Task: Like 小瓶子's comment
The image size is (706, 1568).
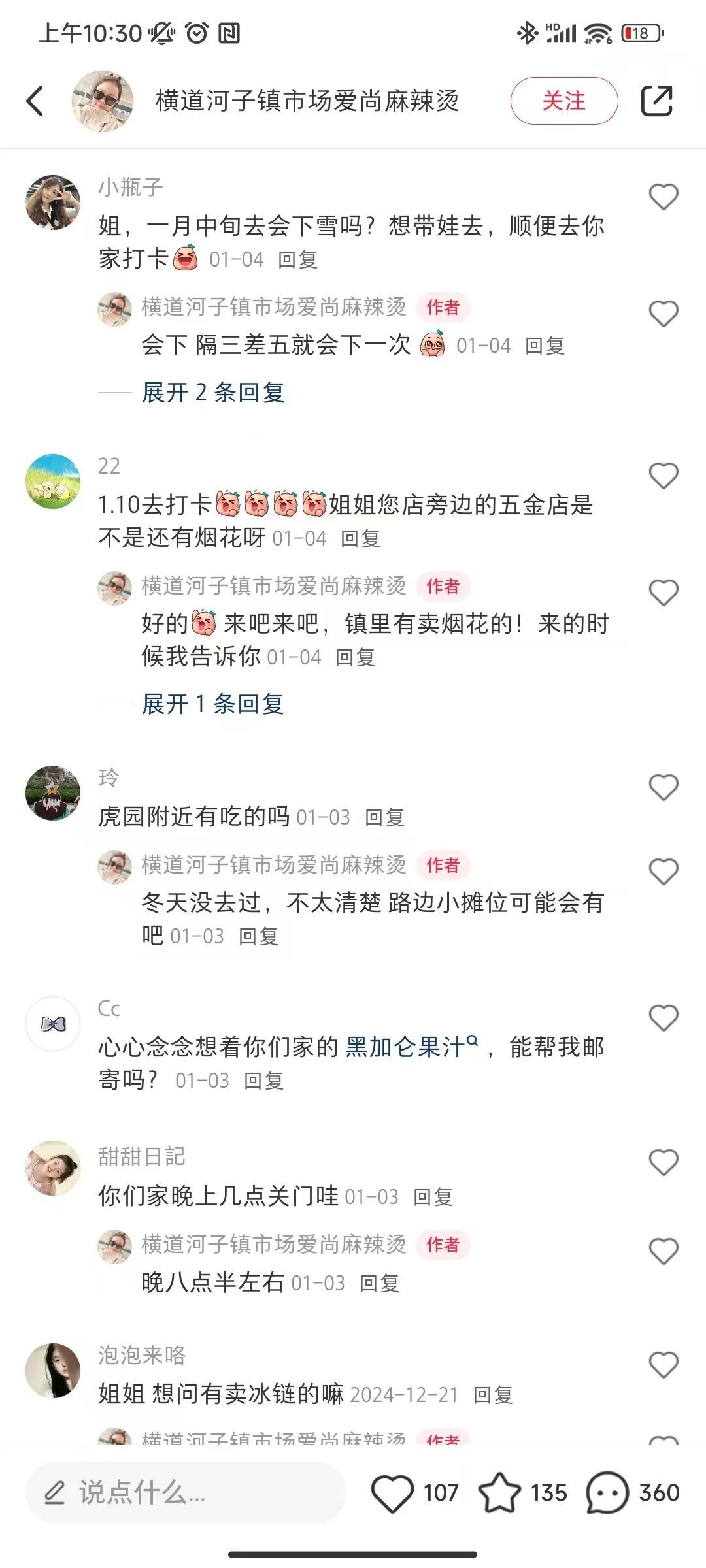Action: [663, 197]
